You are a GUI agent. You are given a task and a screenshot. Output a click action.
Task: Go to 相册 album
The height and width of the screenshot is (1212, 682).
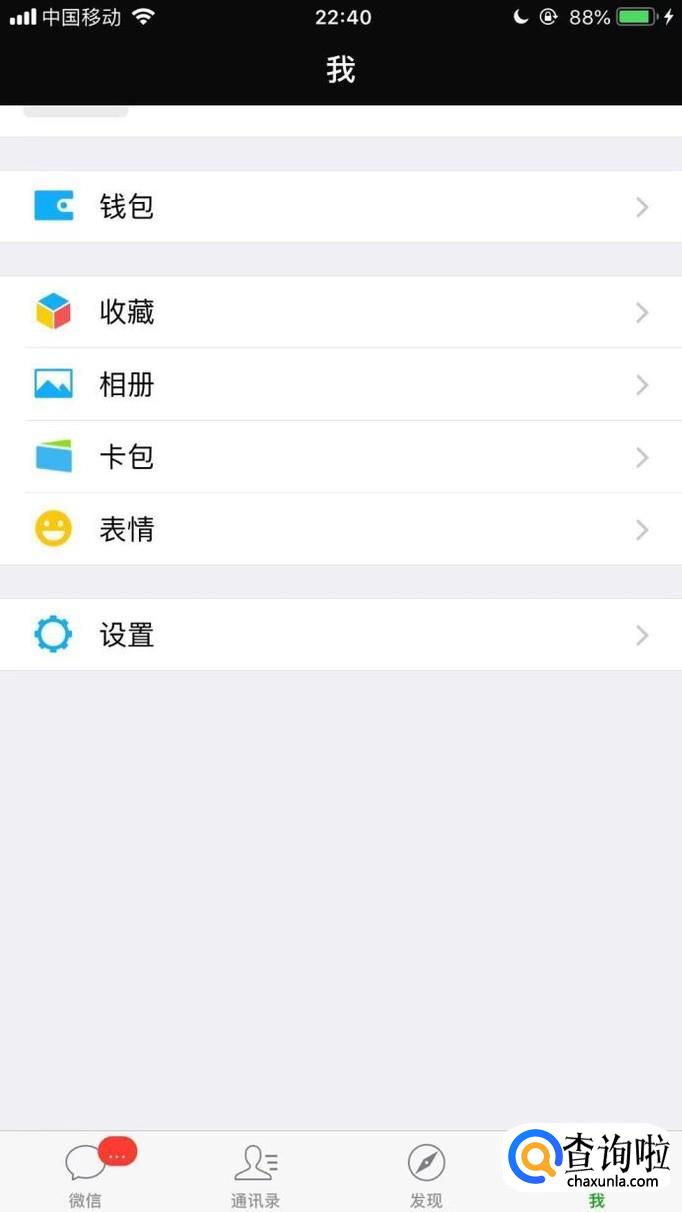click(x=340, y=385)
